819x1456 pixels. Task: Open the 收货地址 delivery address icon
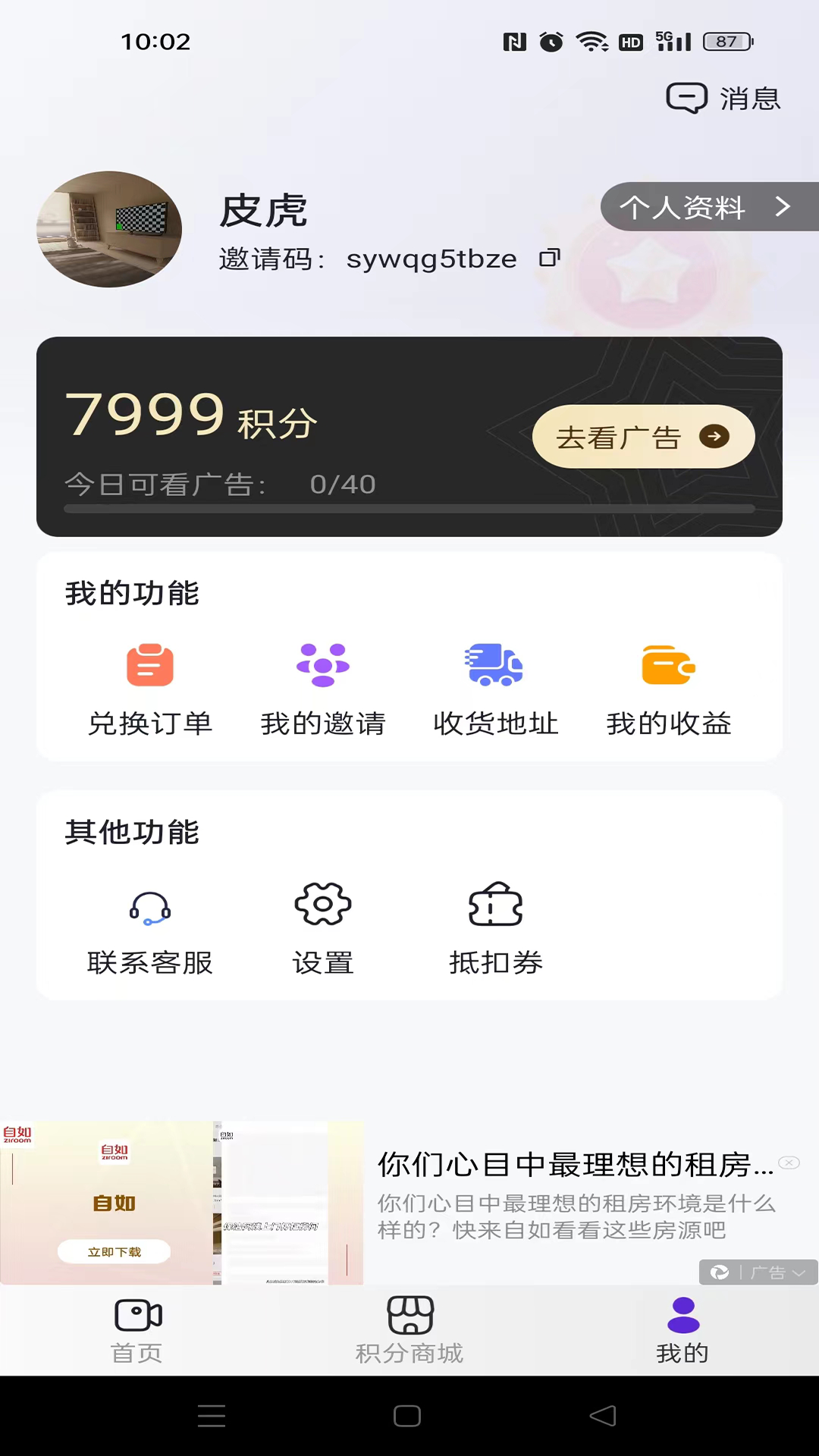click(495, 665)
